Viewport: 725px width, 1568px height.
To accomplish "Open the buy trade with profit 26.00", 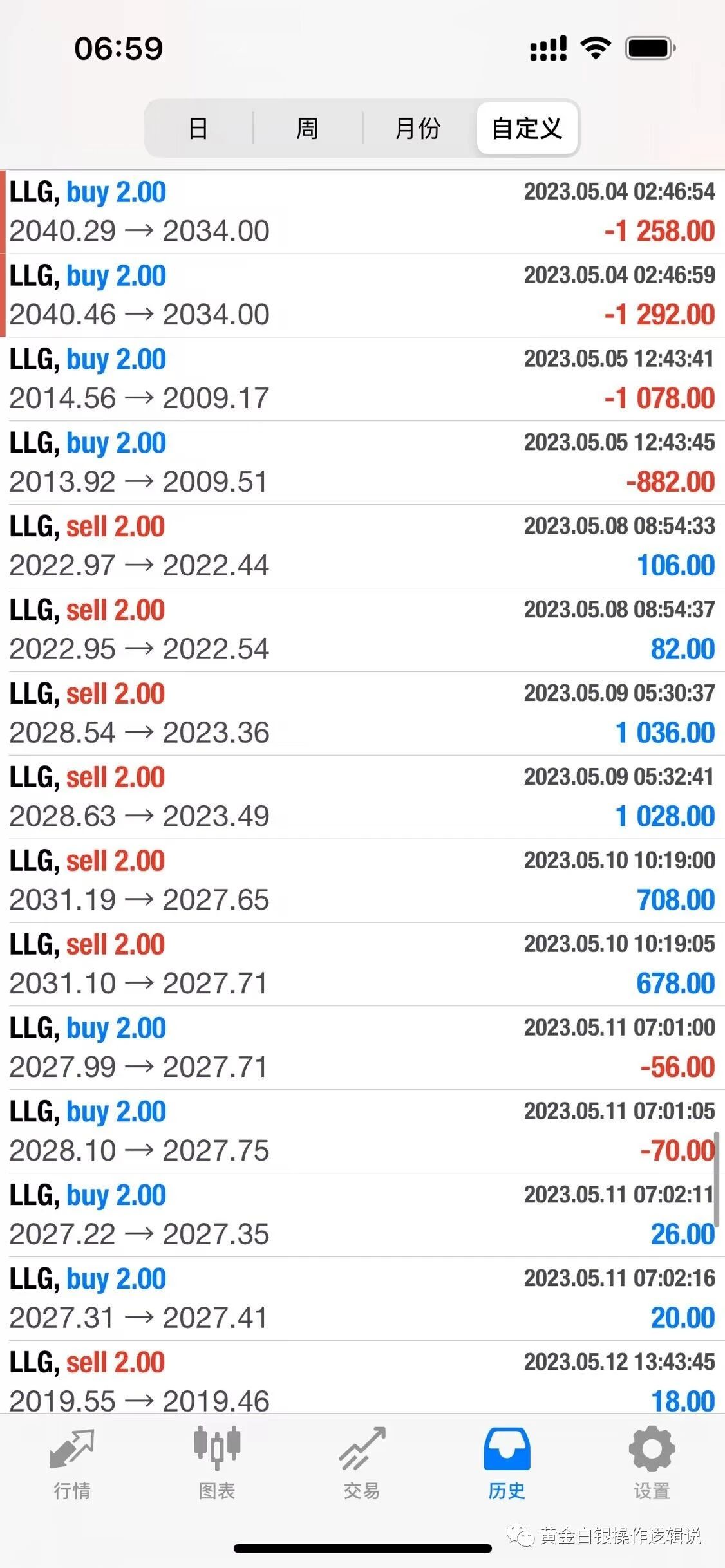I will (362, 1215).
